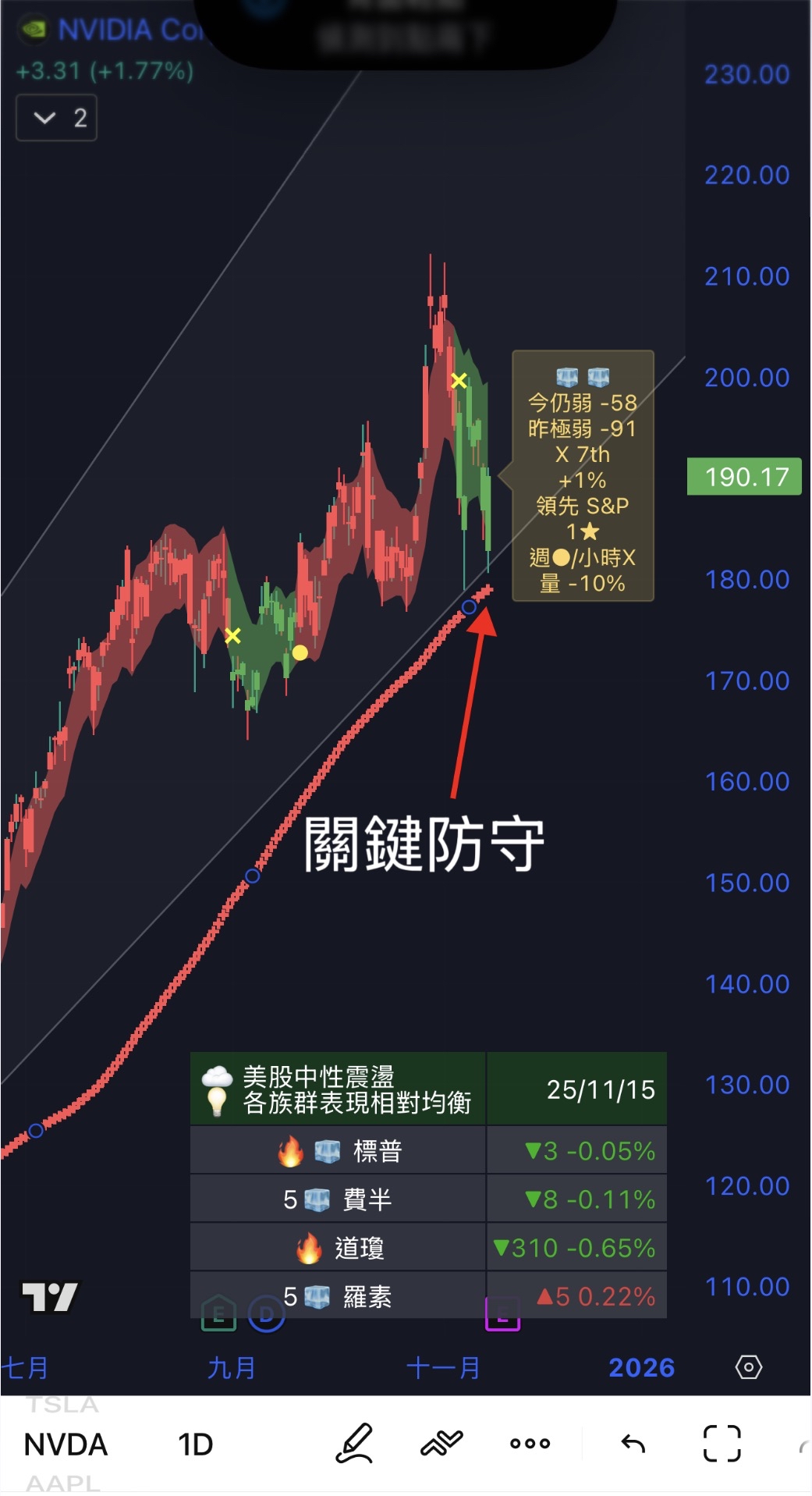The width and height of the screenshot is (812, 1496).
Task: Open the NVDA symbol selector
Action: (66, 1444)
